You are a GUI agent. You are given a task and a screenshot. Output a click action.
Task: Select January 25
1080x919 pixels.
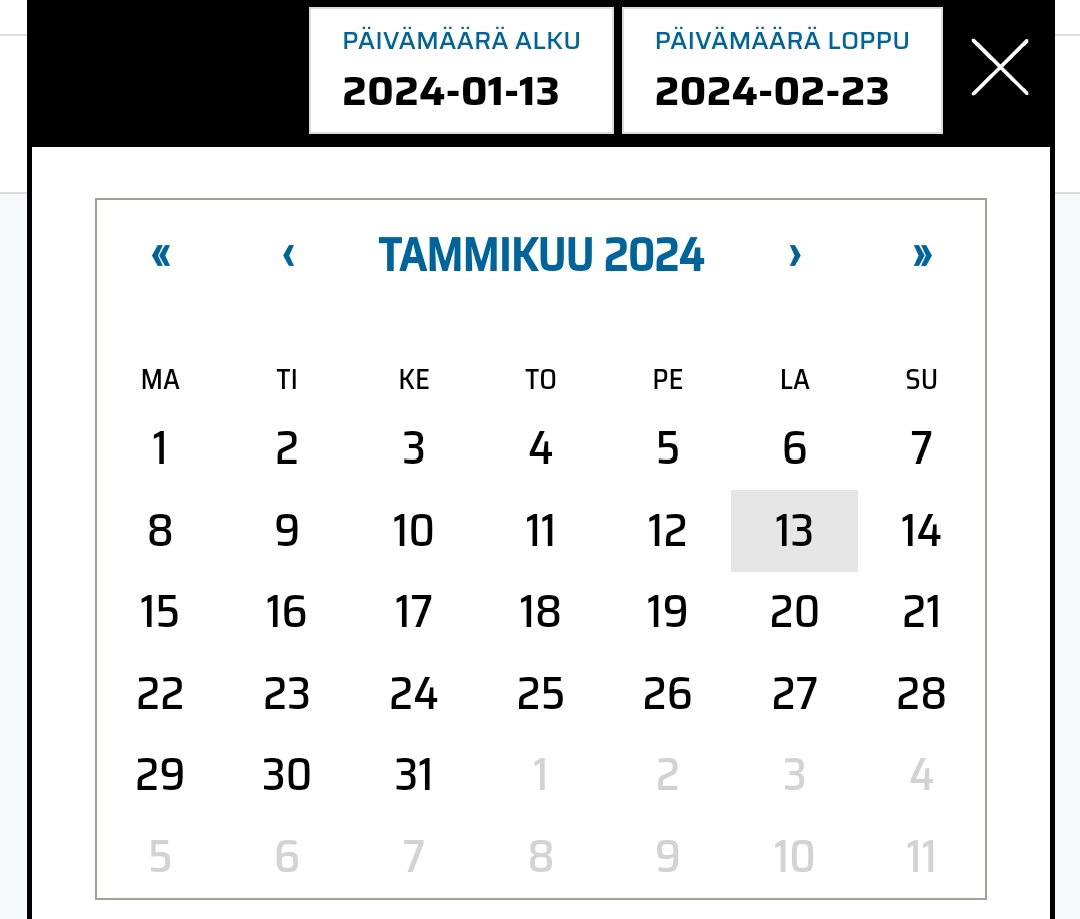coord(541,694)
